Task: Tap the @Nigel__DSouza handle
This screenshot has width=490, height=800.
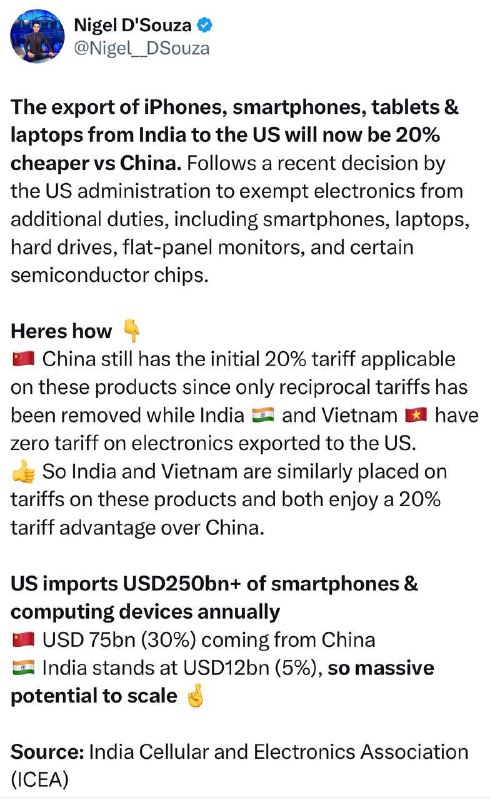Action: 142,48
